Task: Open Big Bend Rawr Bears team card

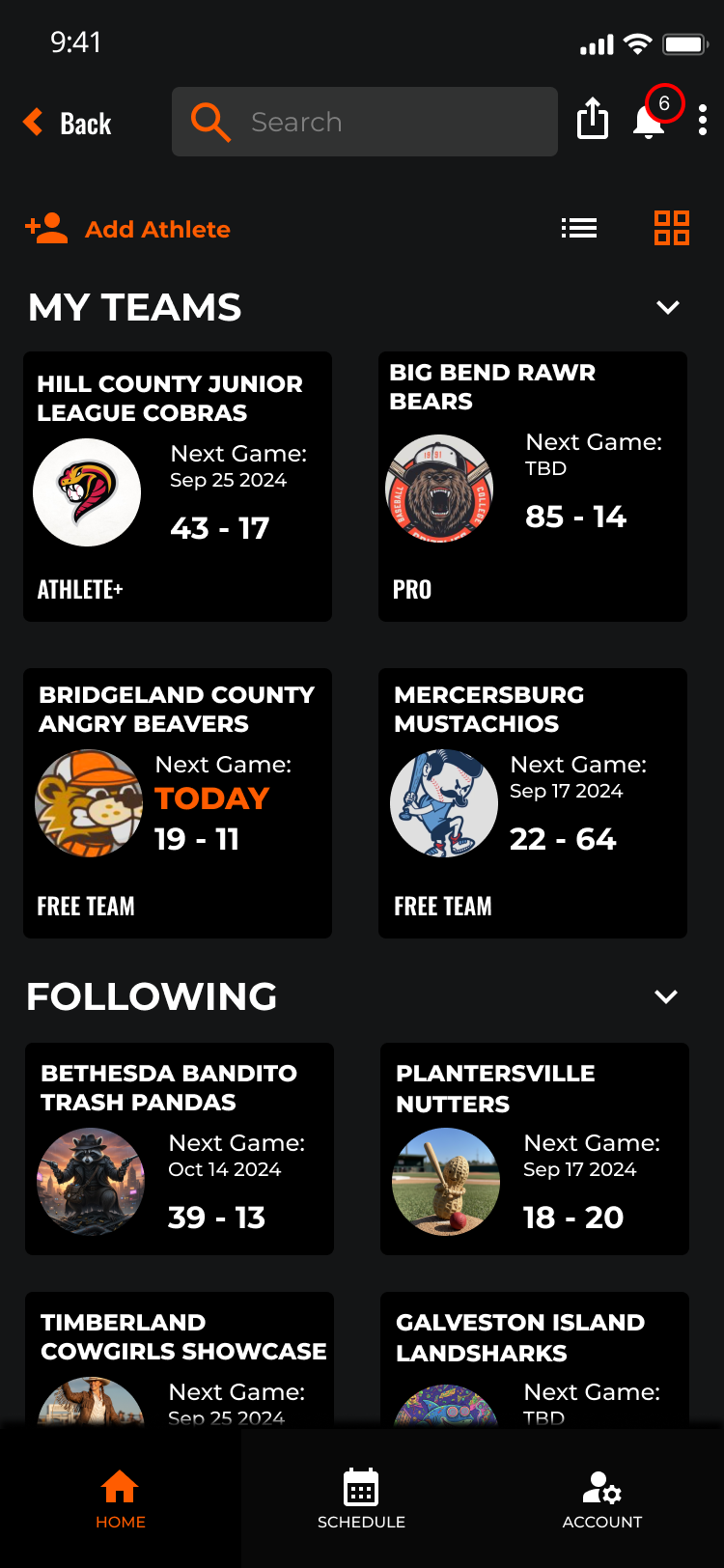Action: (533, 487)
